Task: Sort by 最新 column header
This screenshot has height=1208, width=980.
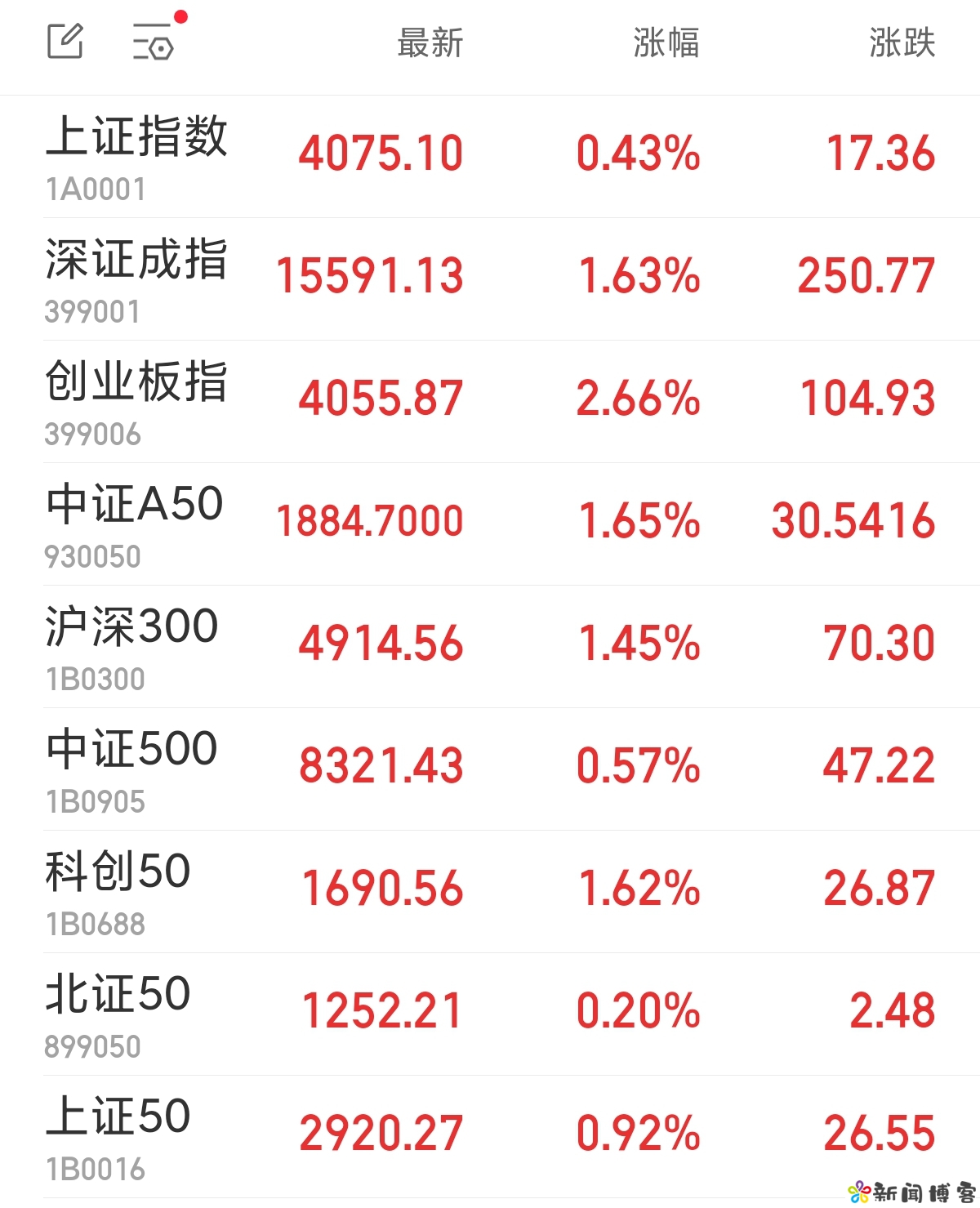Action: 430,42
